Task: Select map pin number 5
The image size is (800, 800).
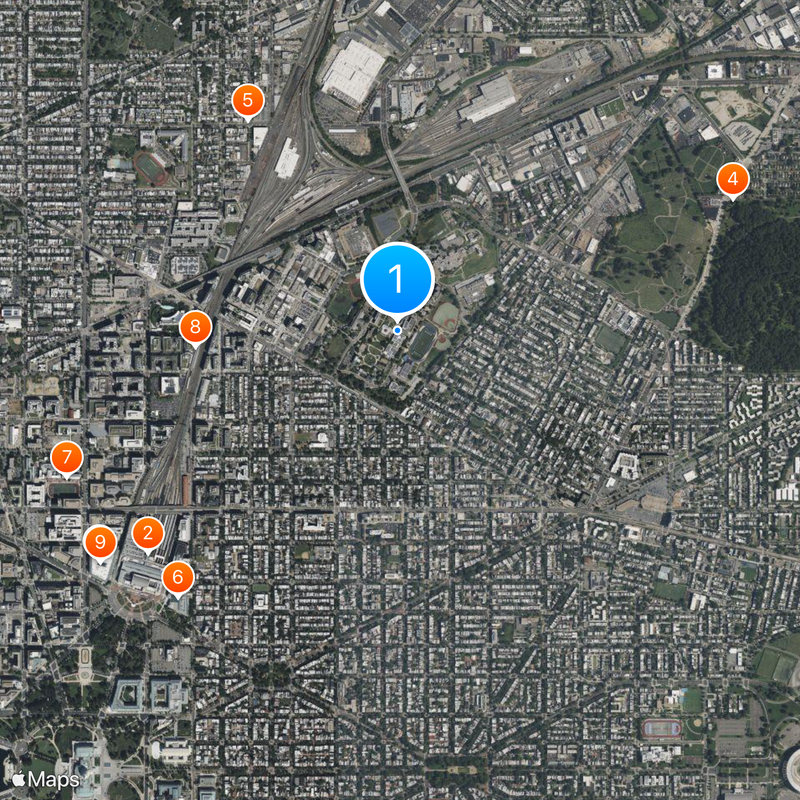Action: (x=247, y=100)
